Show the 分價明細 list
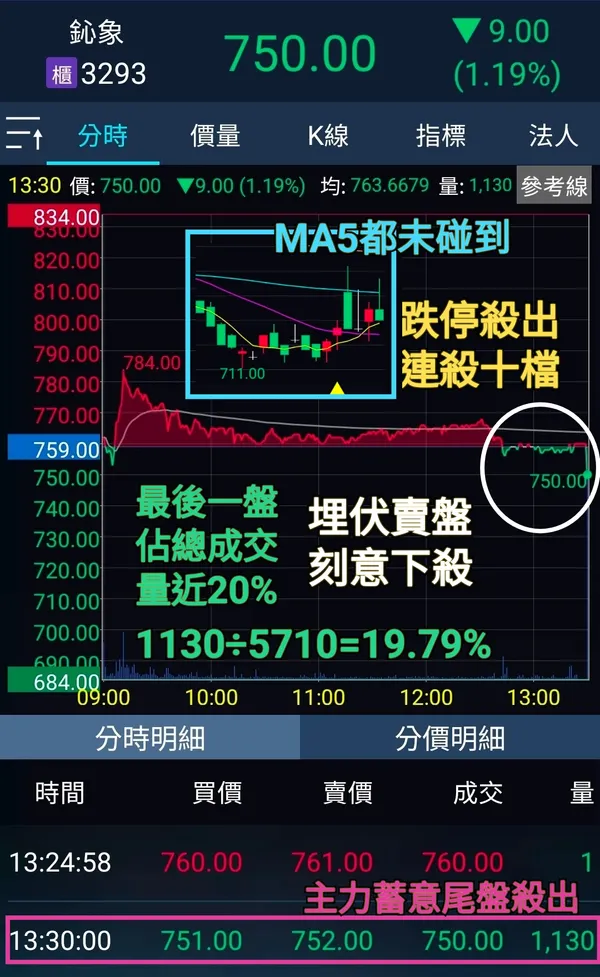 tap(450, 739)
